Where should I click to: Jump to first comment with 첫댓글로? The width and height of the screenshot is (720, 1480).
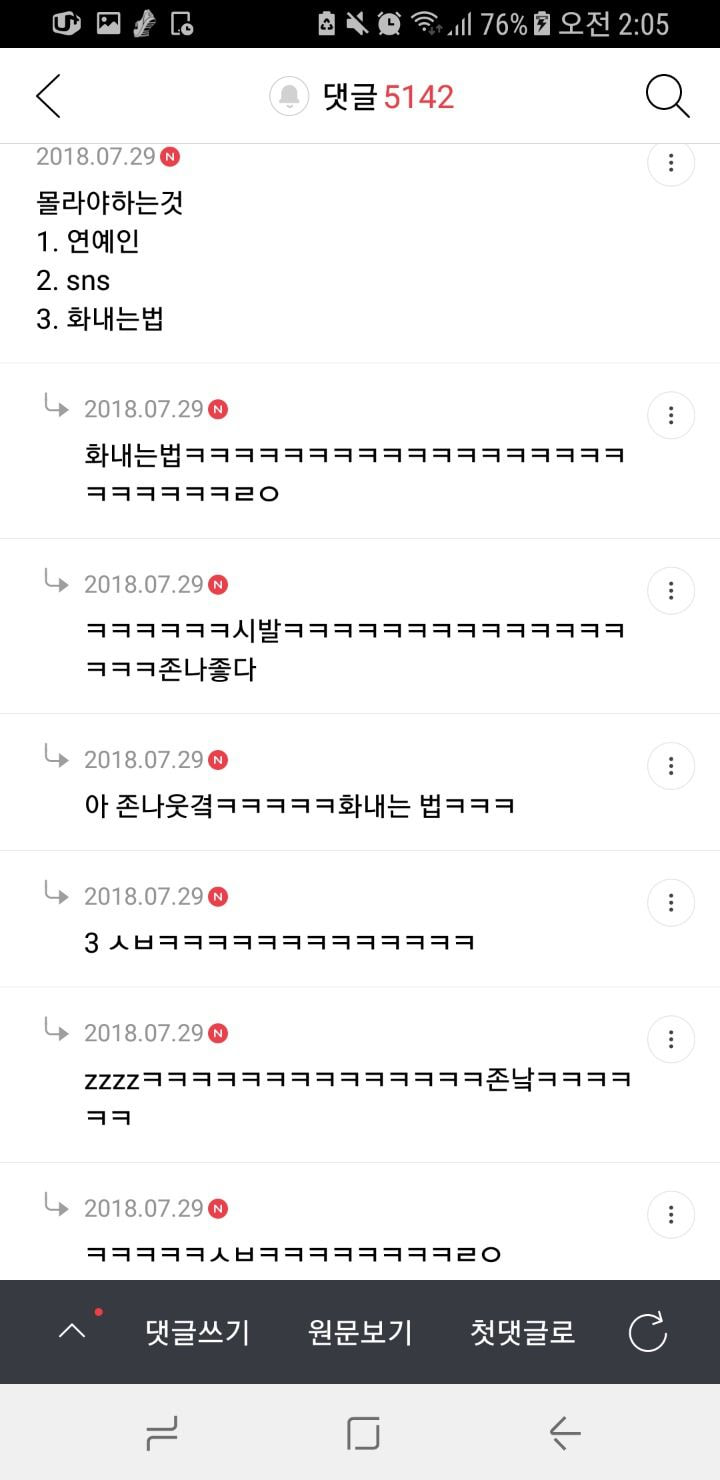tap(523, 1332)
